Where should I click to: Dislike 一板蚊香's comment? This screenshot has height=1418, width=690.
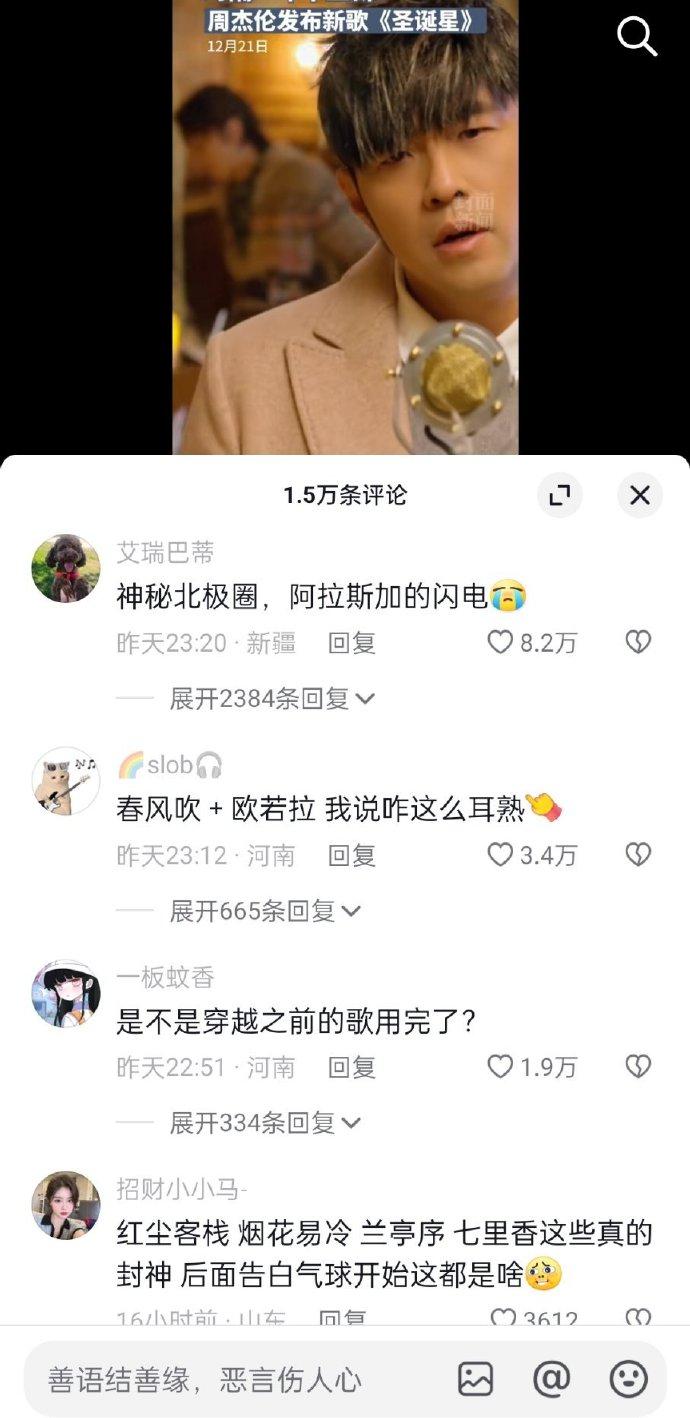tap(638, 1067)
